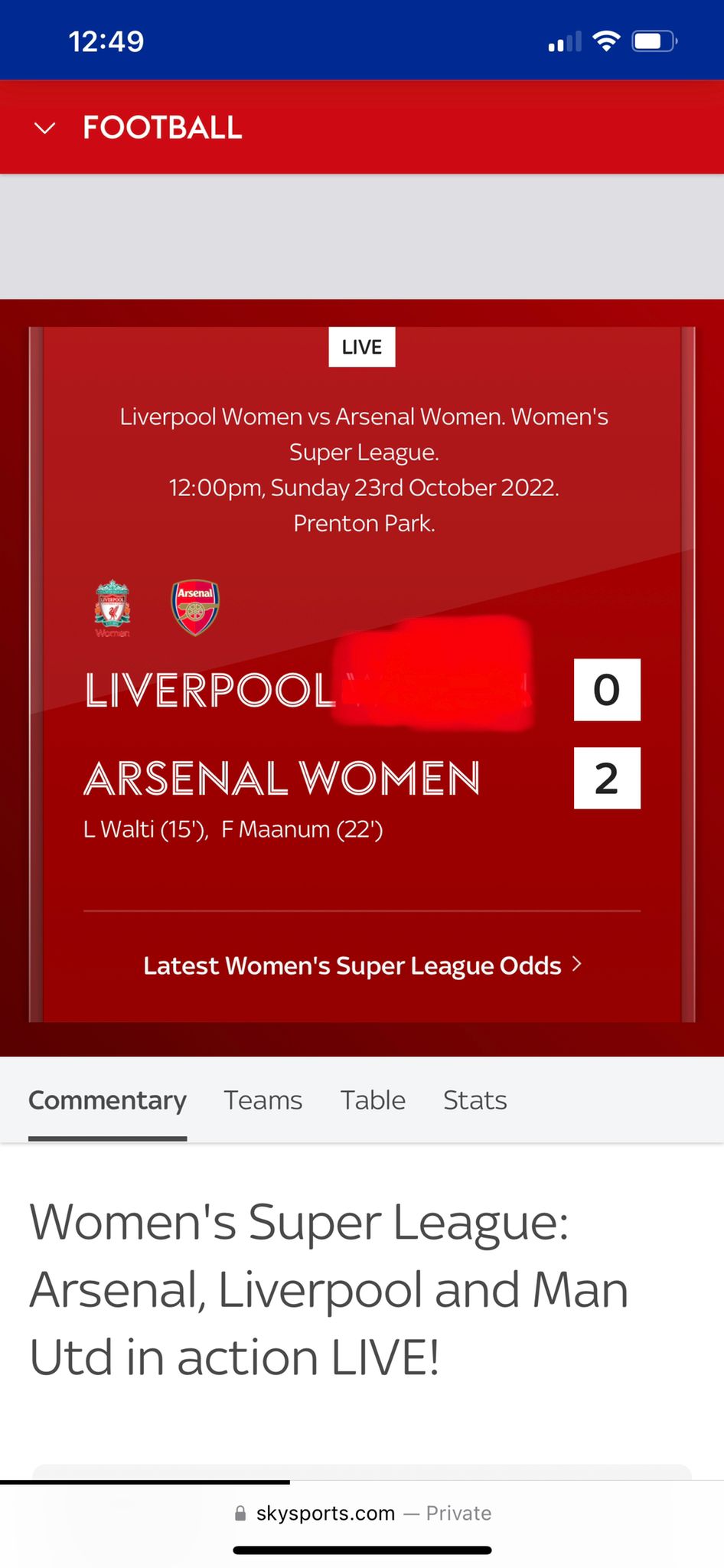This screenshot has height=1568, width=724.
Task: View the Stats tab
Action: (475, 1100)
